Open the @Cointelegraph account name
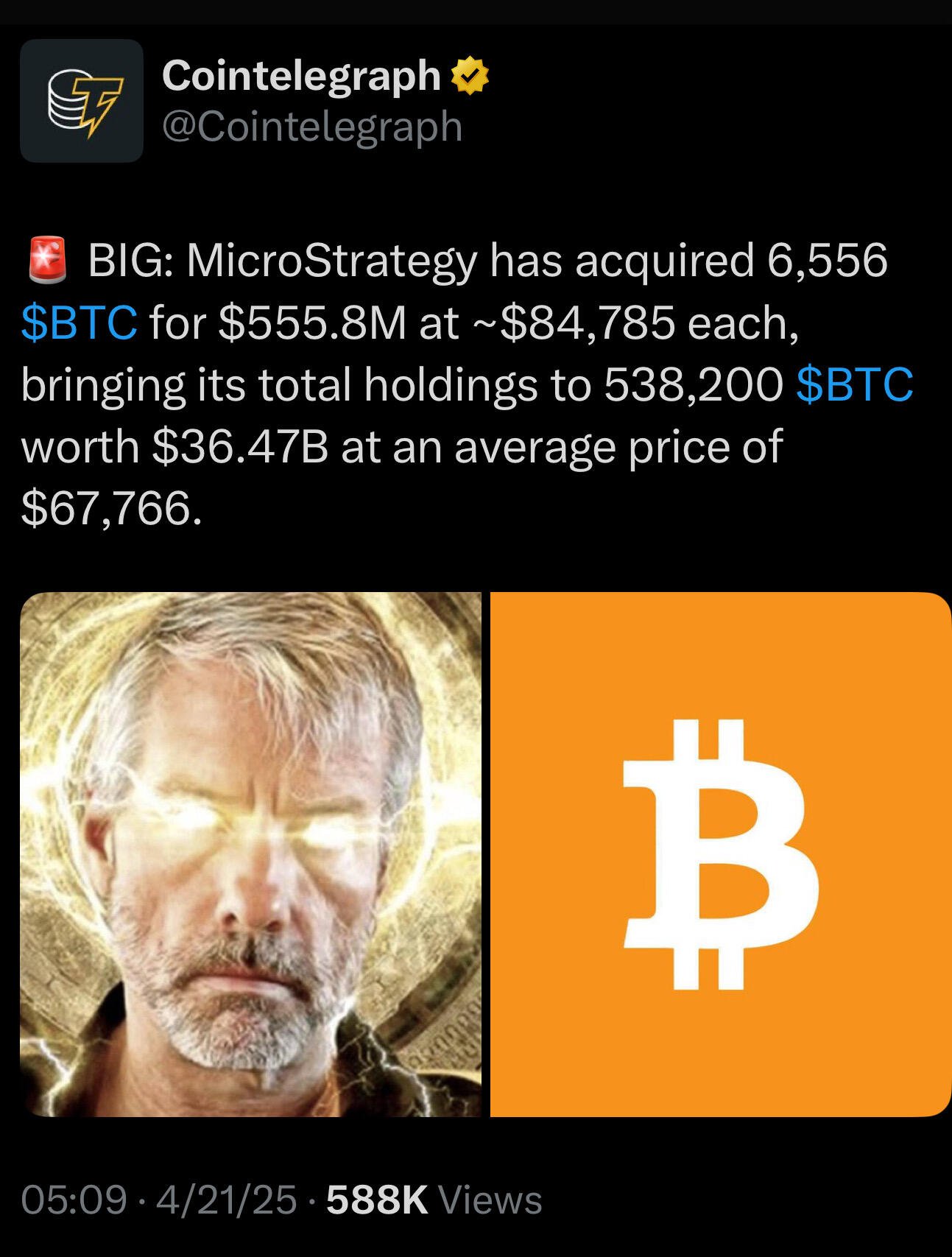 pyautogui.click(x=311, y=127)
